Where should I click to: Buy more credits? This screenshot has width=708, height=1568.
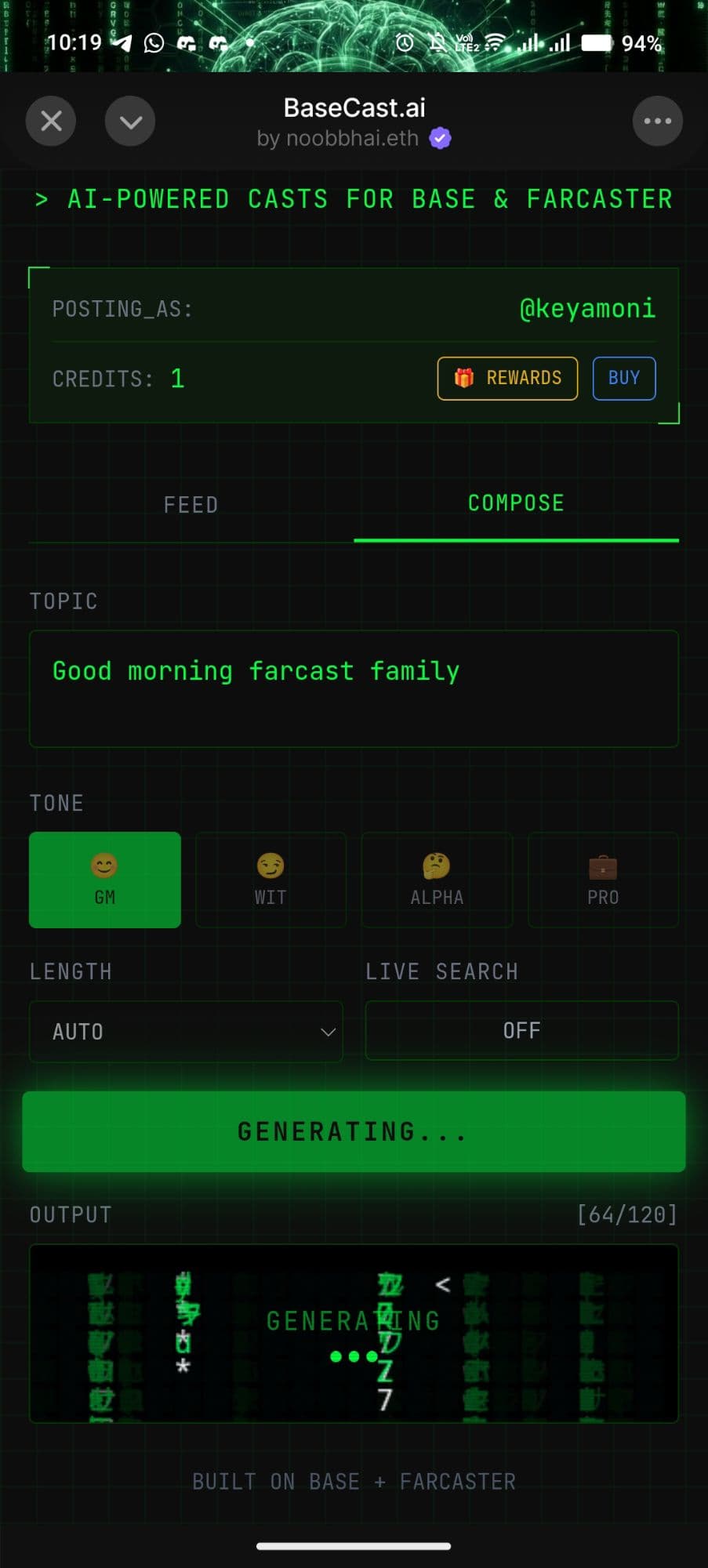(x=624, y=378)
